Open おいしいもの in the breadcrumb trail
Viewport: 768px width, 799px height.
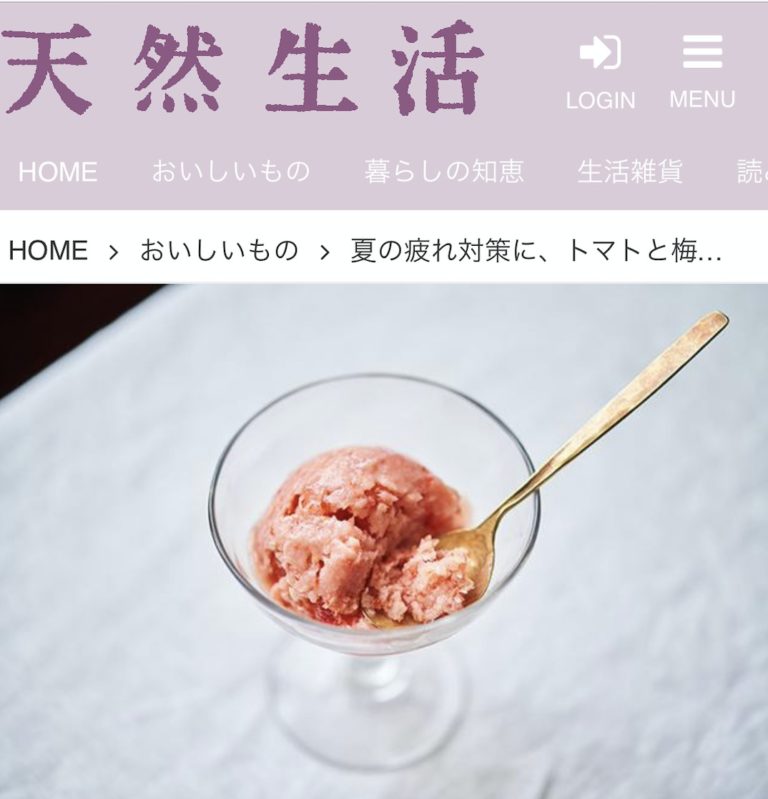[219, 250]
